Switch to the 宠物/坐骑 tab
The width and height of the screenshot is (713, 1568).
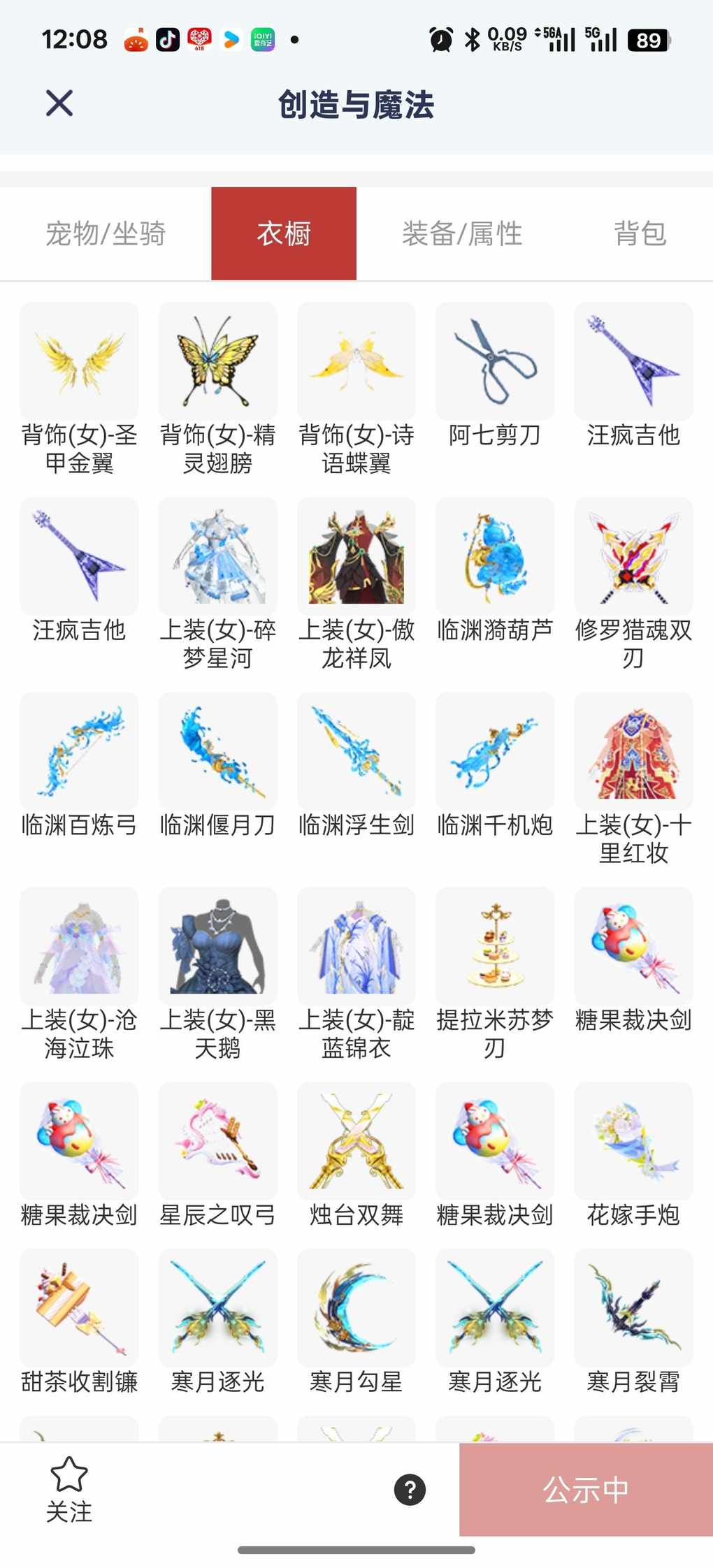106,233
